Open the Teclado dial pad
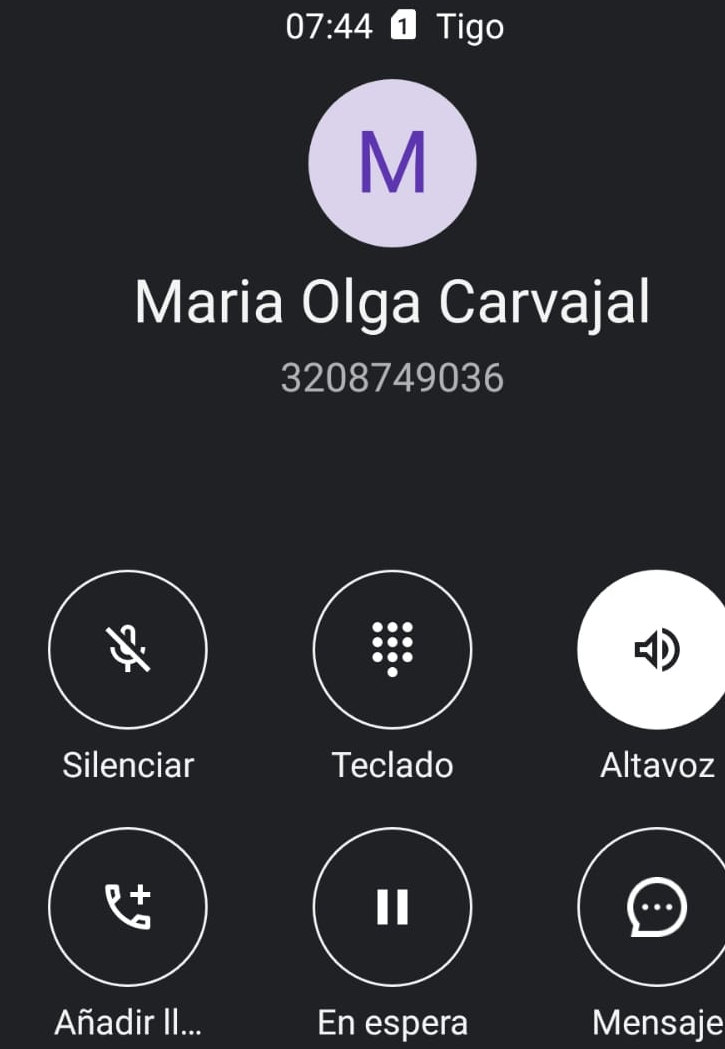The image size is (725, 1049). (392, 650)
